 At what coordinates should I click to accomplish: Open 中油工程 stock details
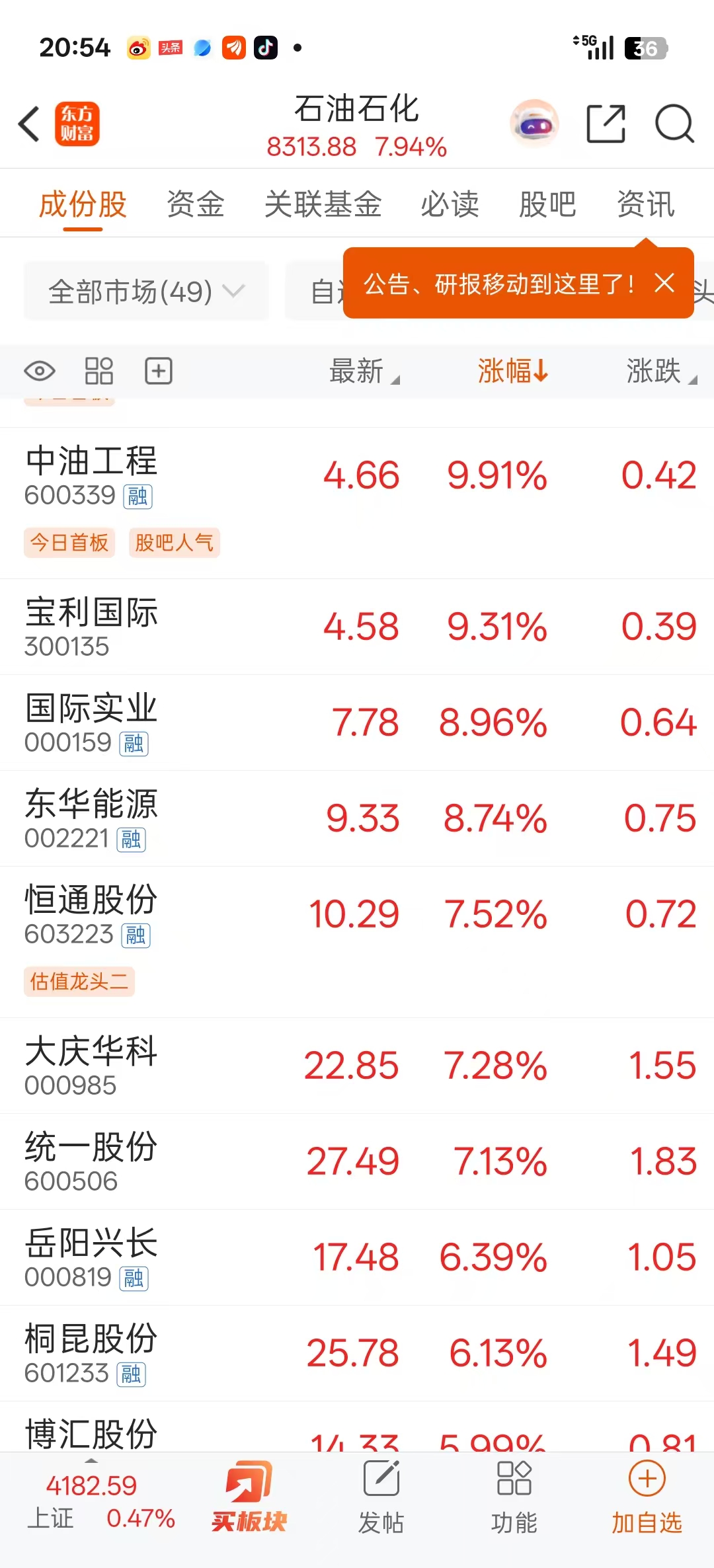click(91, 476)
